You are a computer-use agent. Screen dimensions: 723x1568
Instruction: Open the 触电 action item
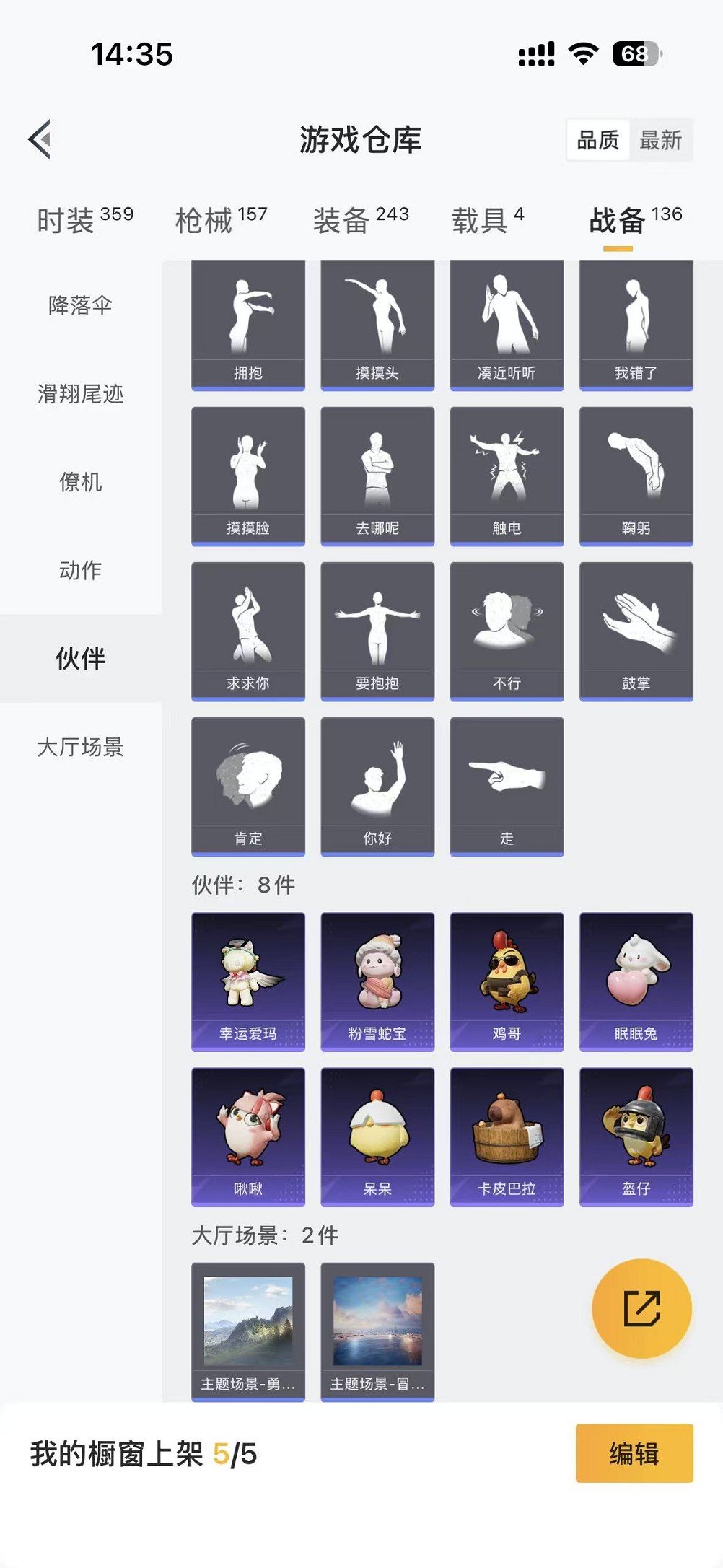(x=507, y=476)
